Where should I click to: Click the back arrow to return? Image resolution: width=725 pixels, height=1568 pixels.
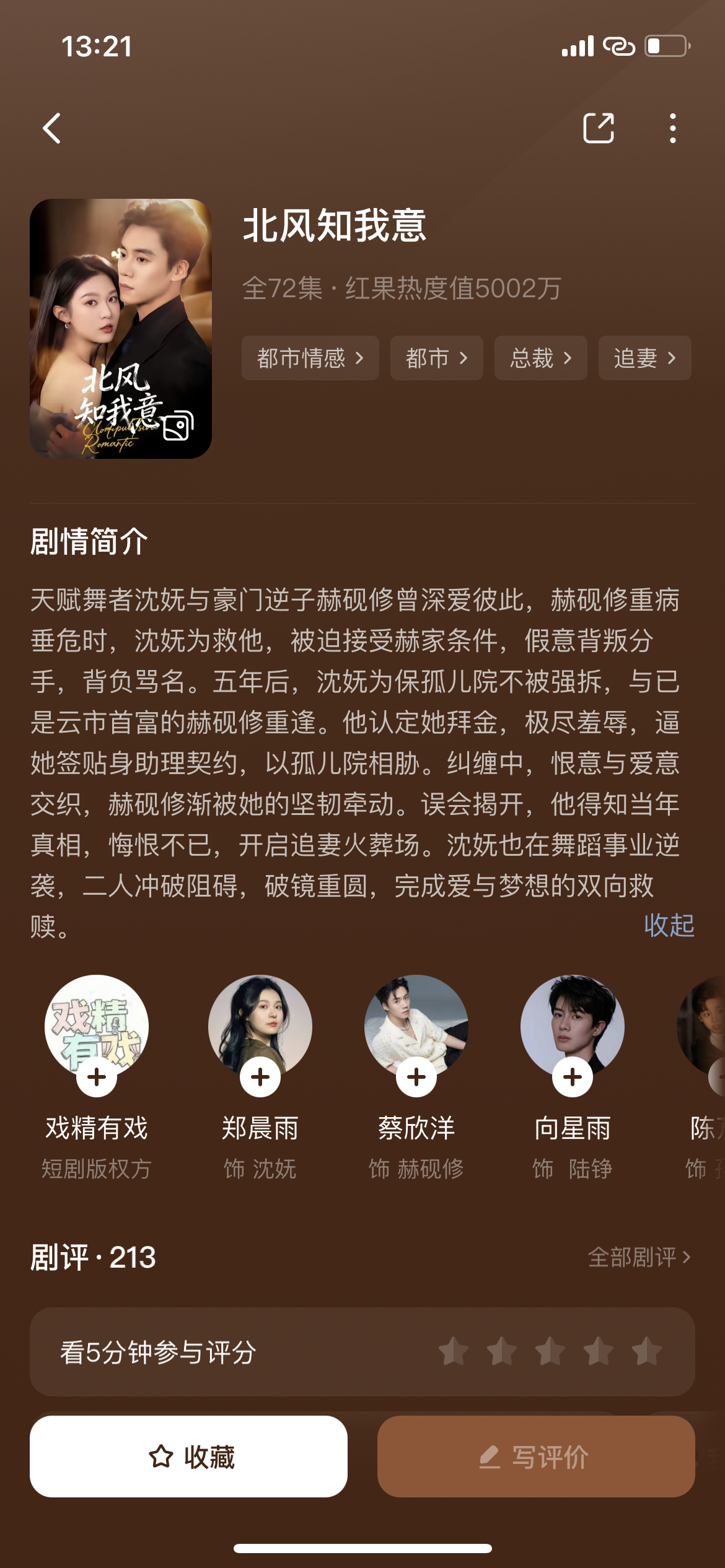click(53, 128)
